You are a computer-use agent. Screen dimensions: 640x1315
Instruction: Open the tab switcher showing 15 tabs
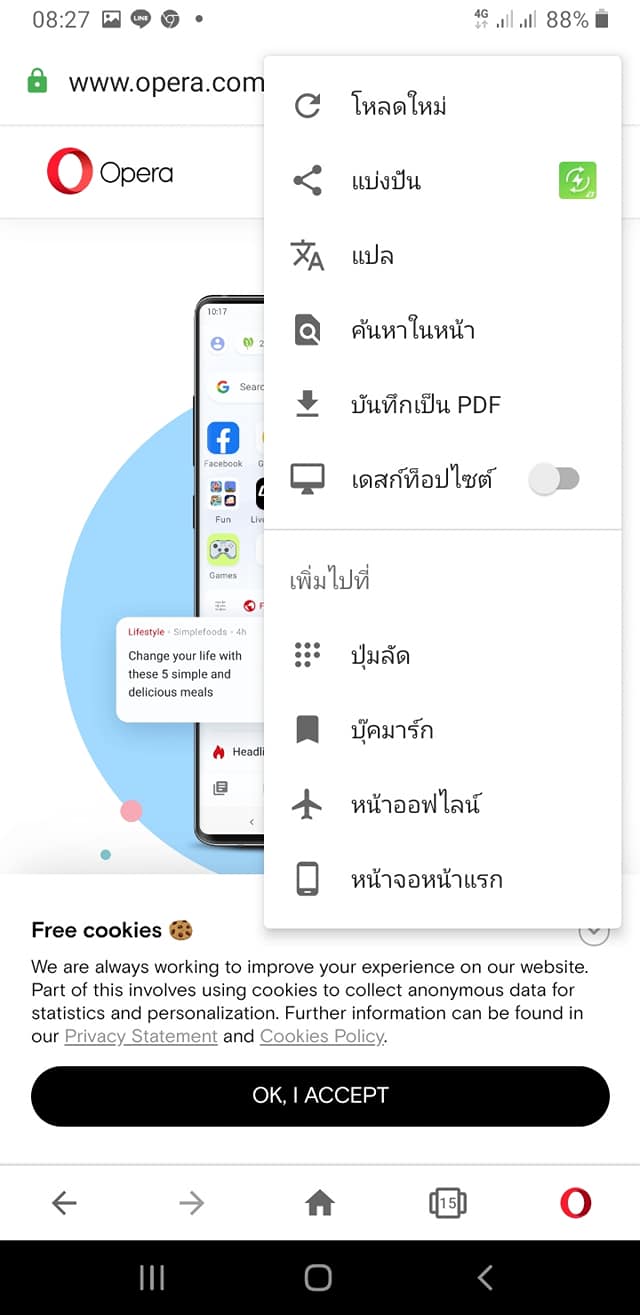point(448,1203)
